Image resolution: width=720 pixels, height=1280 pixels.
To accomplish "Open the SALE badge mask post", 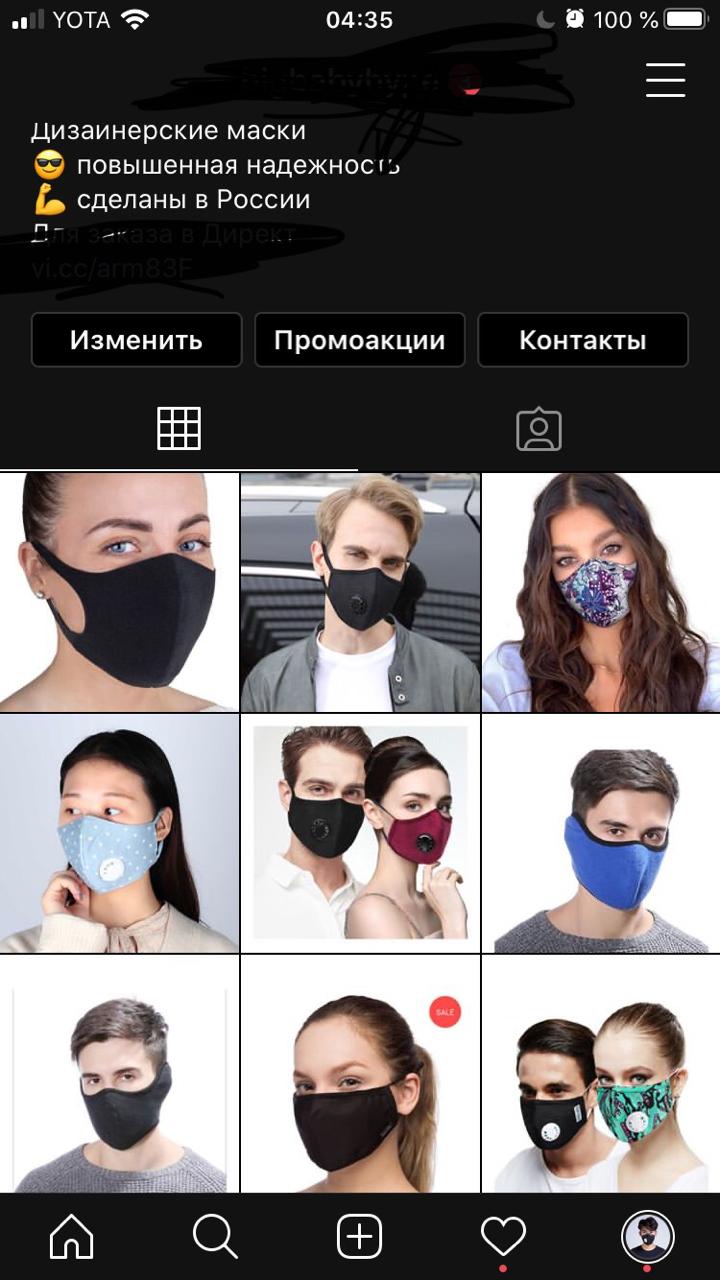I will (x=360, y=1074).
